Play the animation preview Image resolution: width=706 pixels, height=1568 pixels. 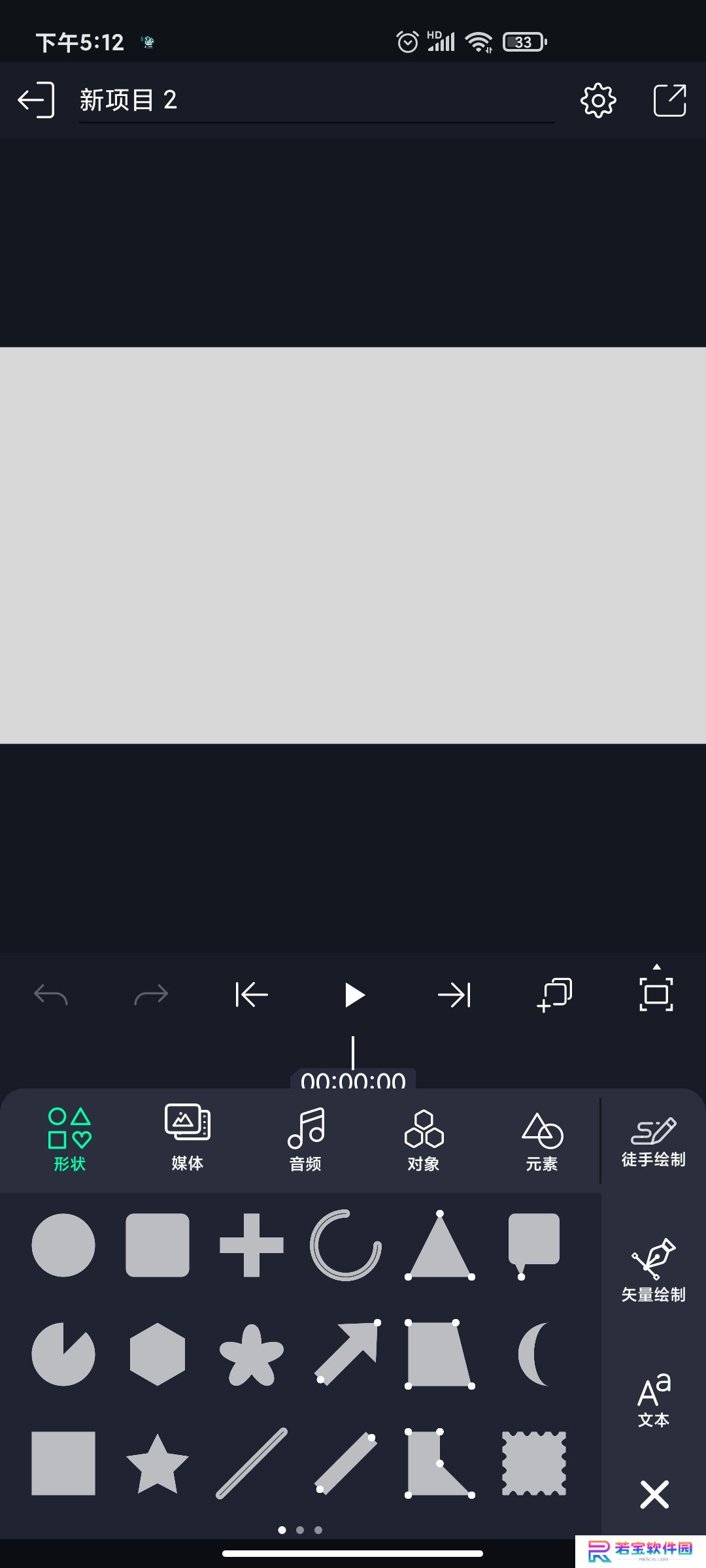click(x=354, y=995)
